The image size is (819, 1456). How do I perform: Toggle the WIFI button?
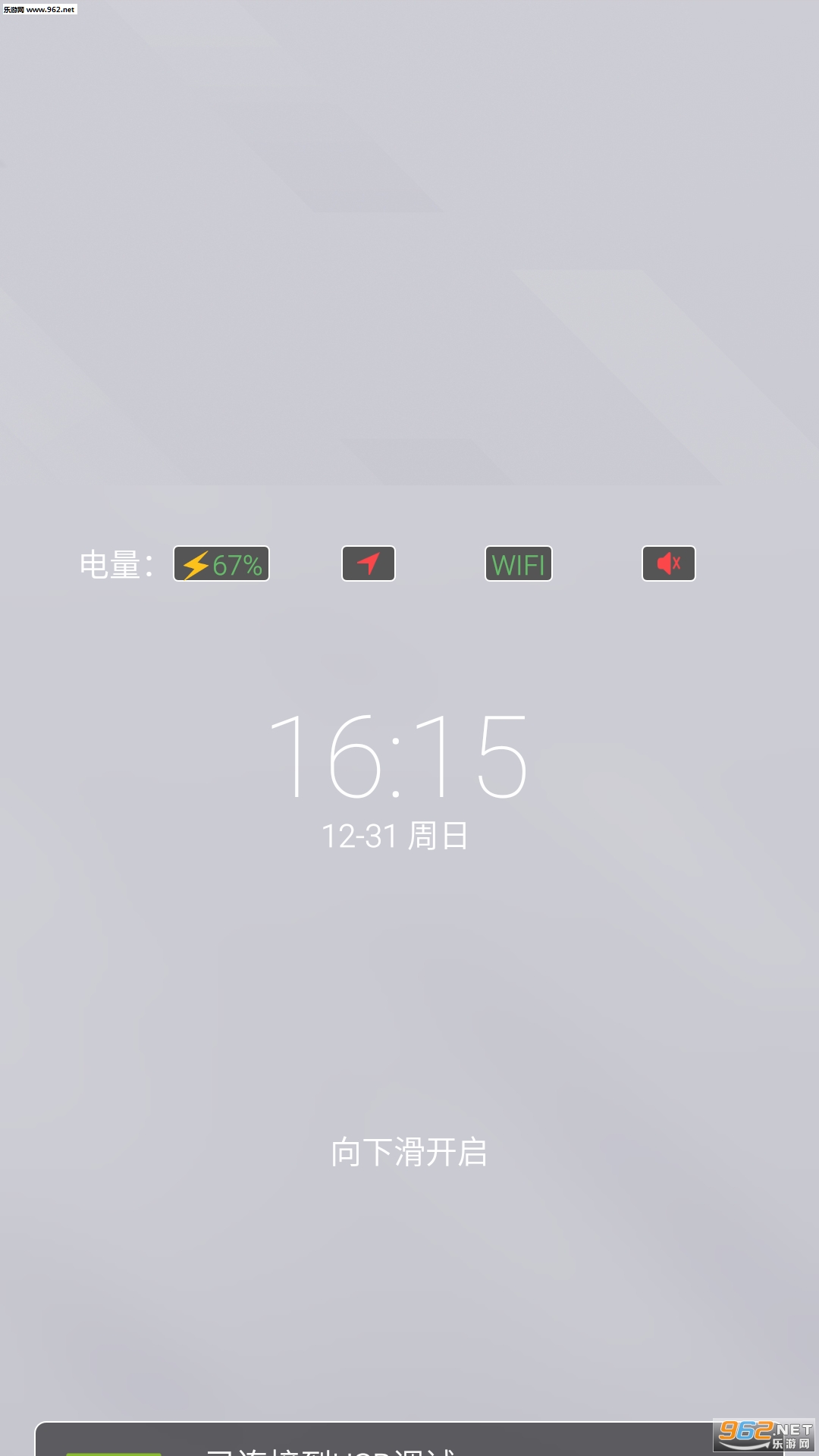519,563
